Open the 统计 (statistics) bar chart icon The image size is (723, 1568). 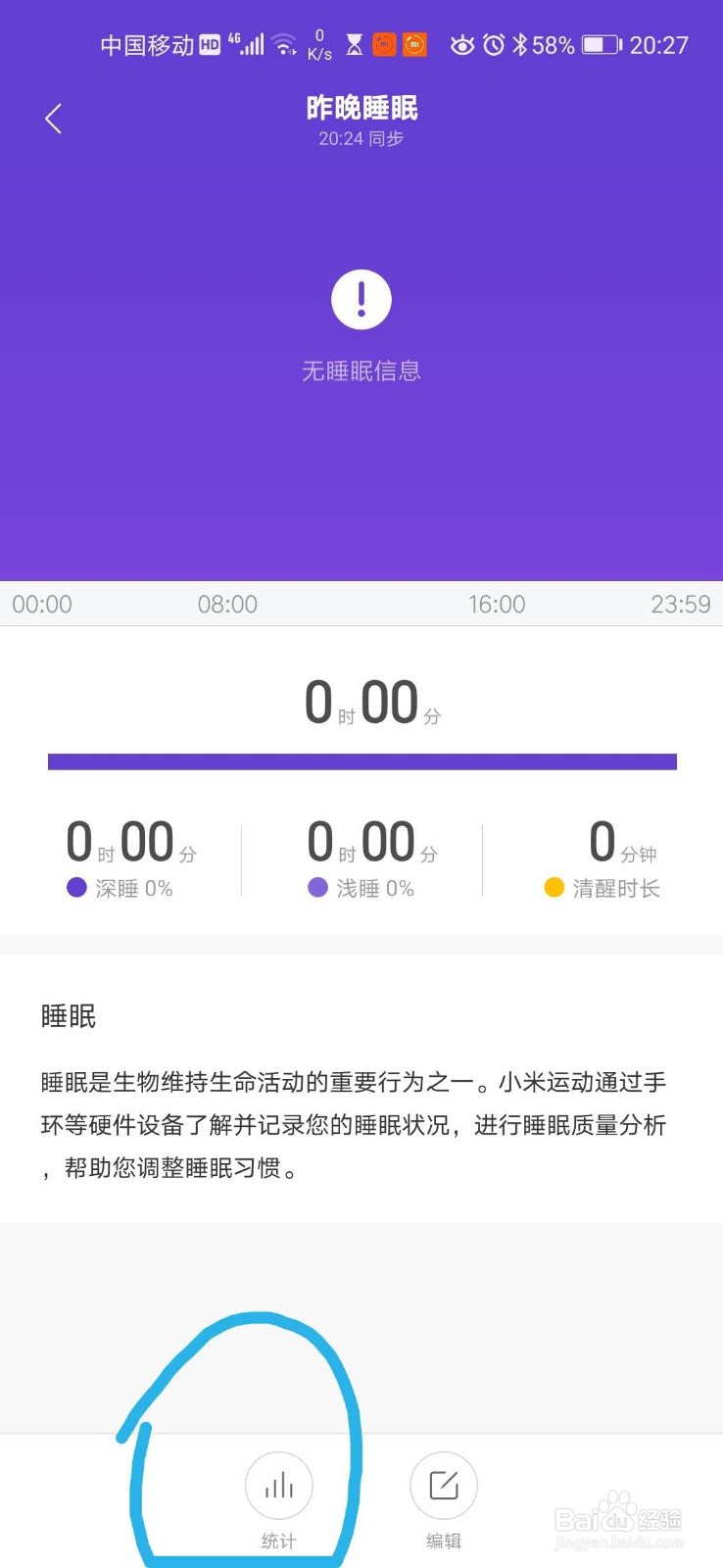(279, 1486)
